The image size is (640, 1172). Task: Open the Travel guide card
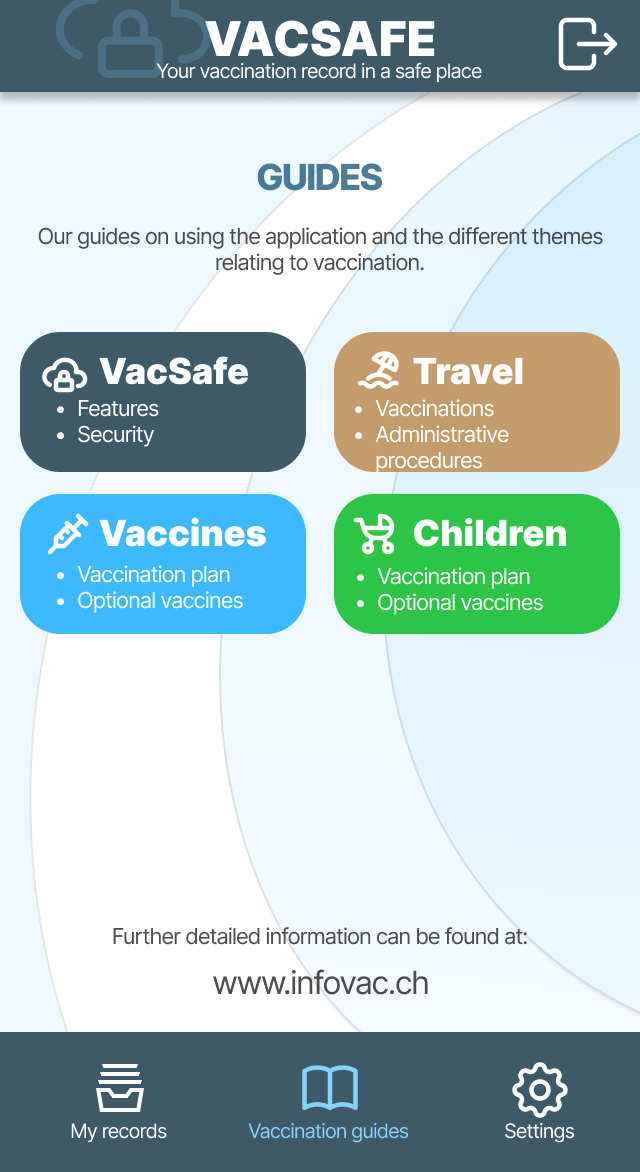pos(477,402)
